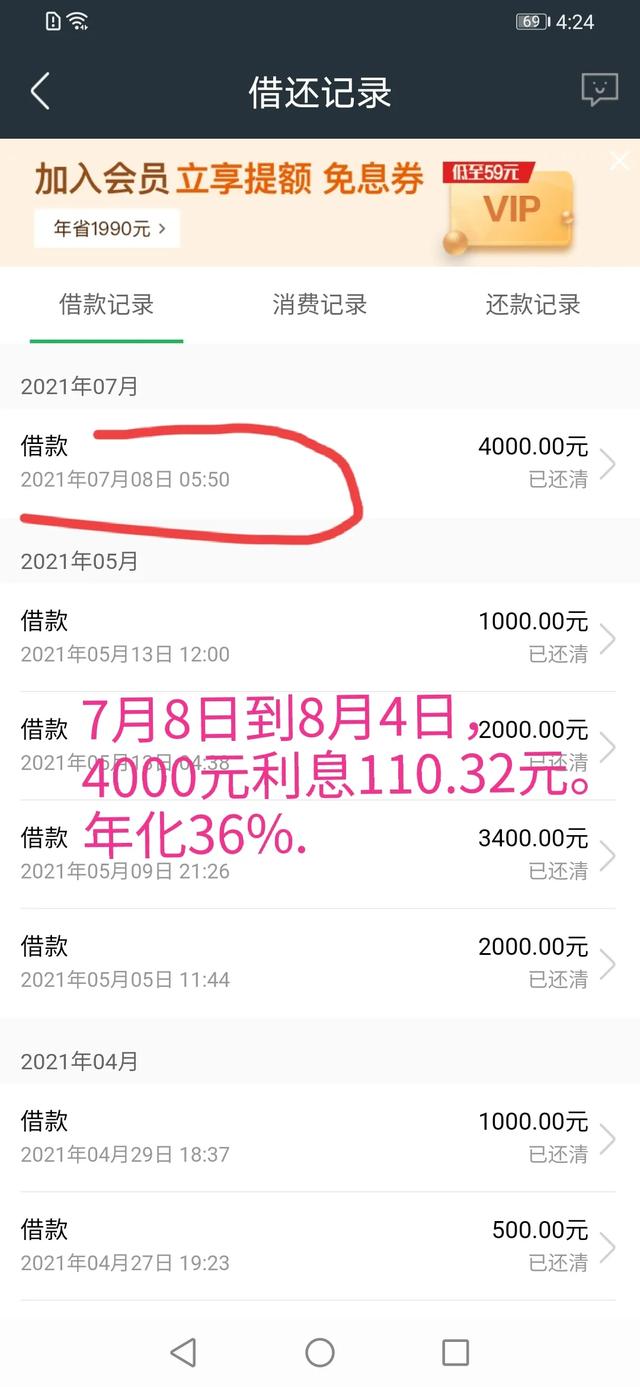This screenshot has height=1387, width=640.
Task: Select the 借款记录 tab
Action: (x=106, y=305)
